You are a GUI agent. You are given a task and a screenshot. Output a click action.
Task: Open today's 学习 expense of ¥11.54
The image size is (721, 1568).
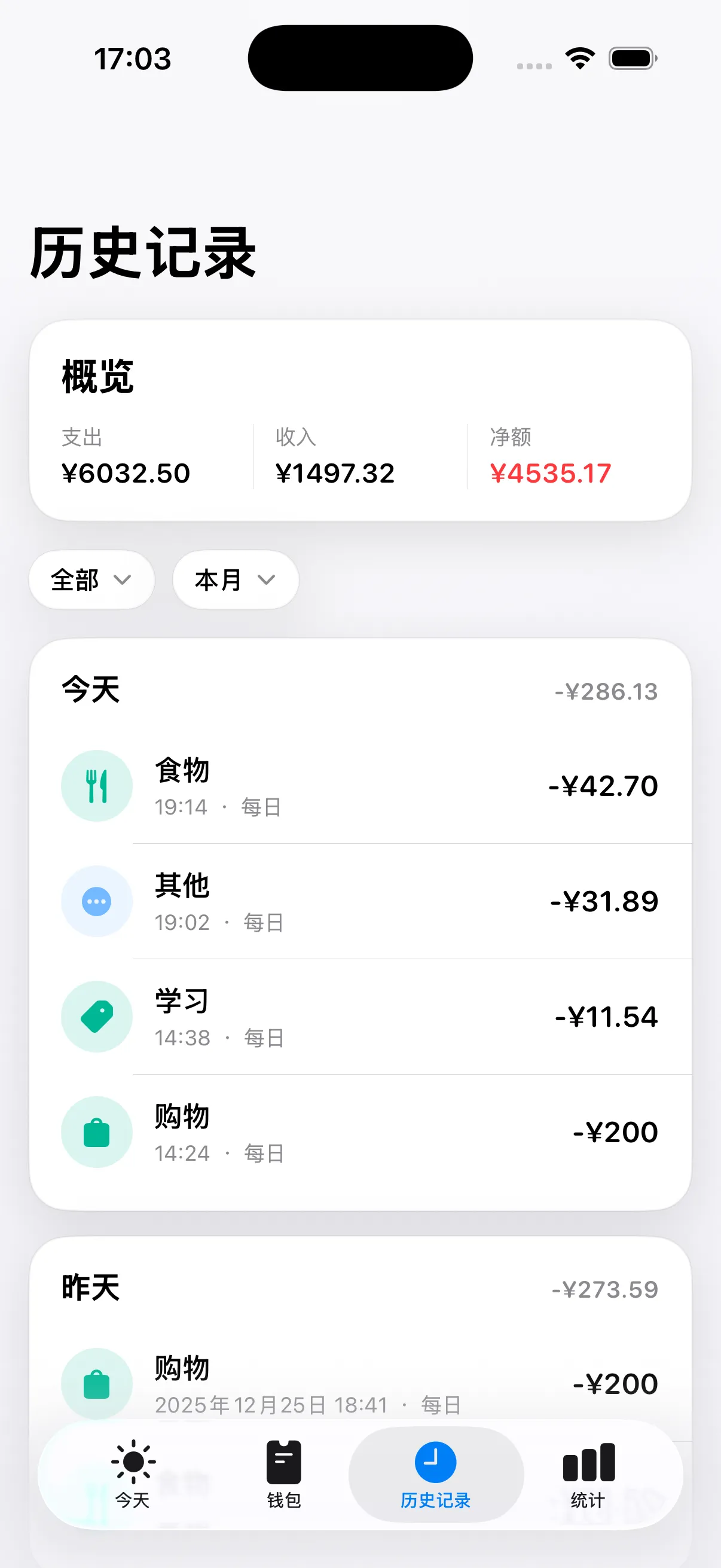[x=360, y=1017]
